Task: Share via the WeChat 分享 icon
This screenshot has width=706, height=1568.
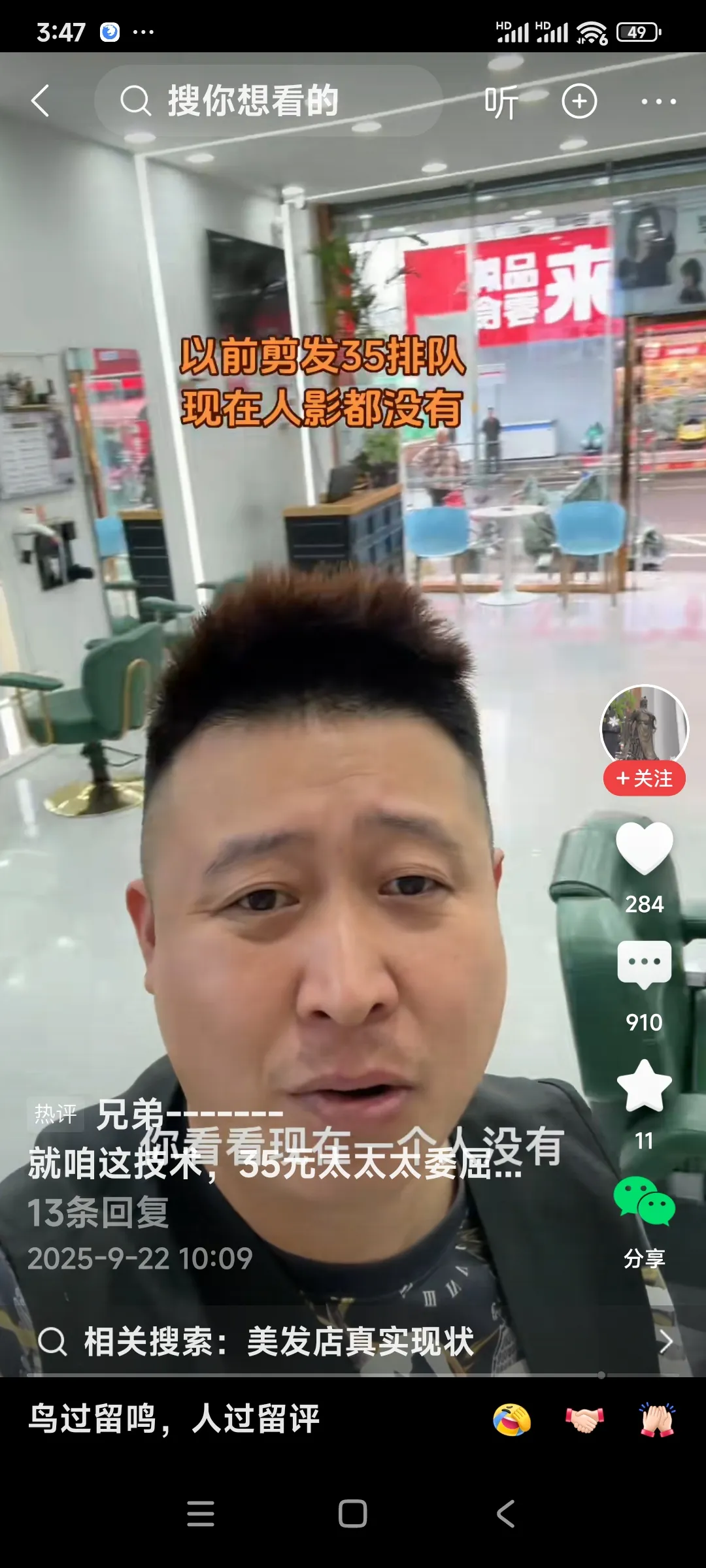Action: [644, 1202]
